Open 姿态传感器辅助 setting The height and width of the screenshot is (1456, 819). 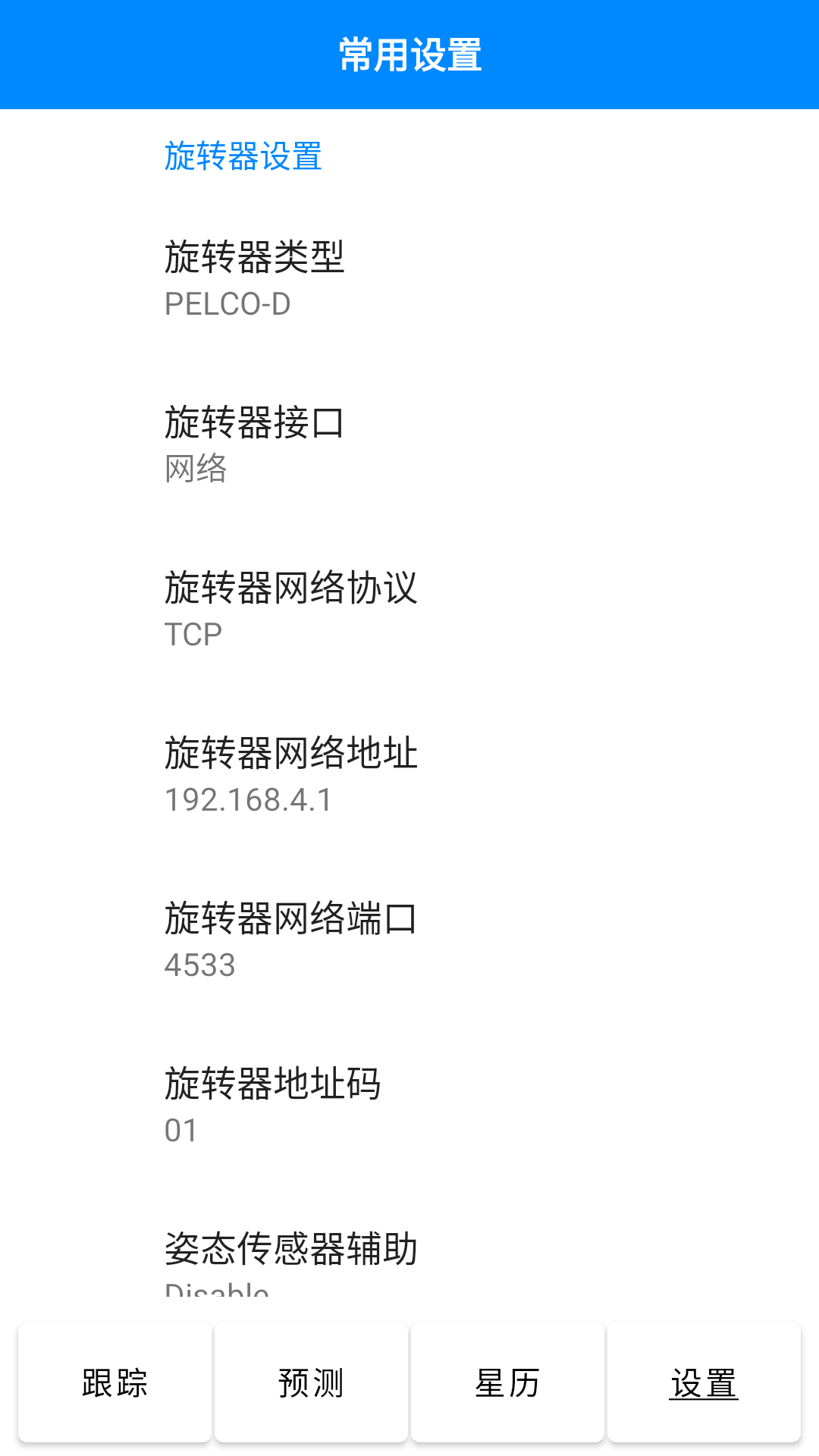click(x=409, y=1251)
